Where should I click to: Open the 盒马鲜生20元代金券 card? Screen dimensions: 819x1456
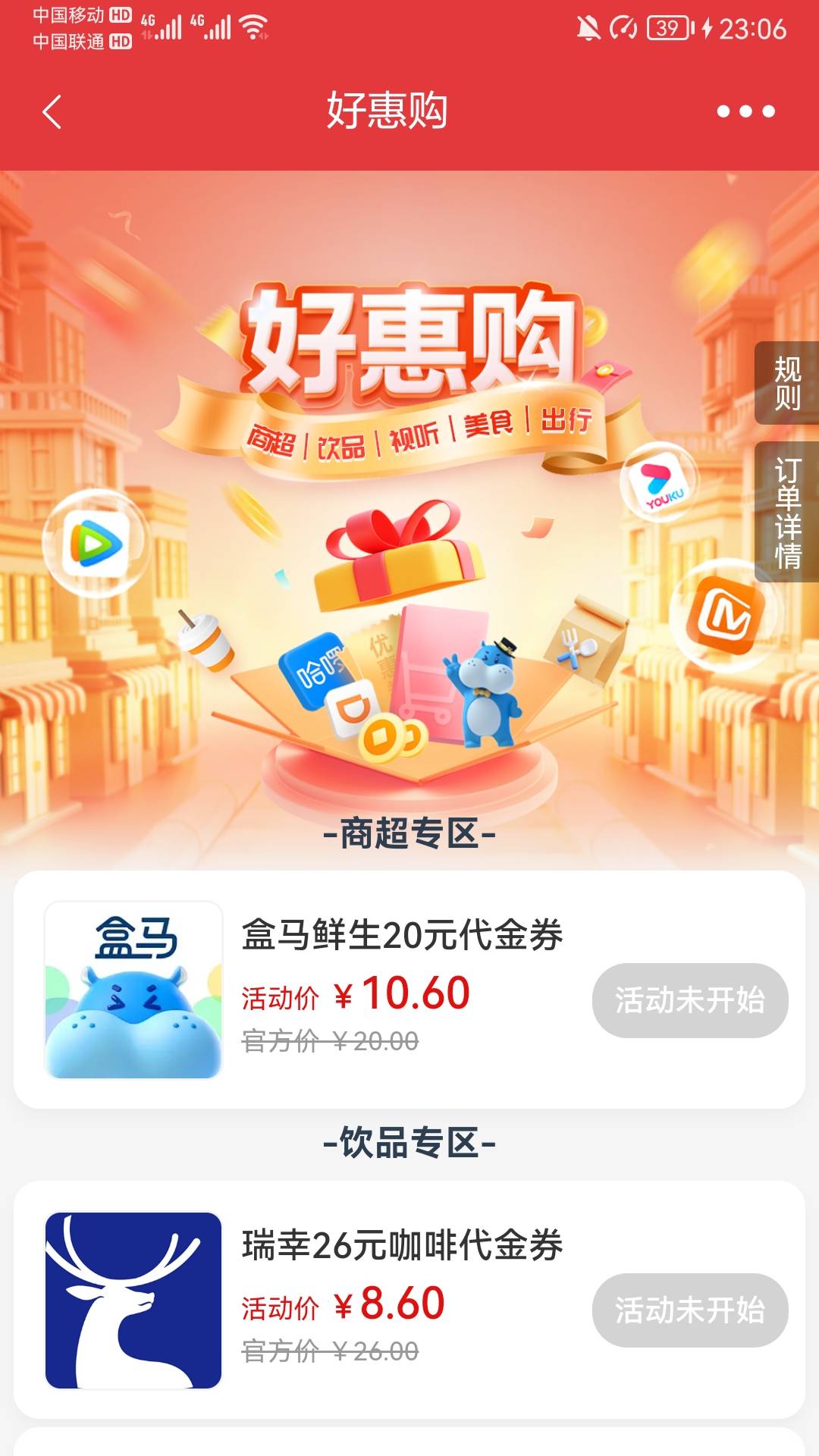tap(409, 990)
